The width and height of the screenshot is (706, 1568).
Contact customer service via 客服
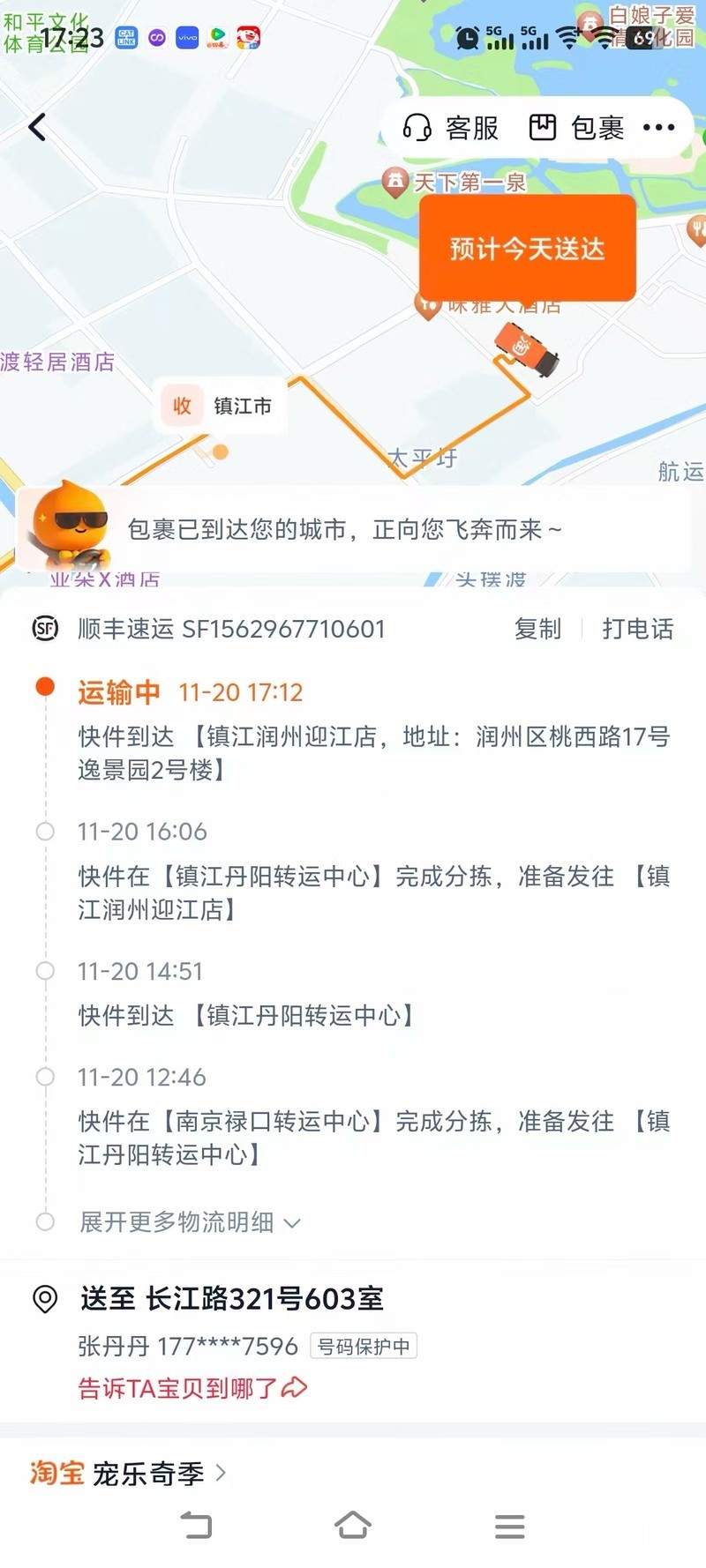[451, 128]
